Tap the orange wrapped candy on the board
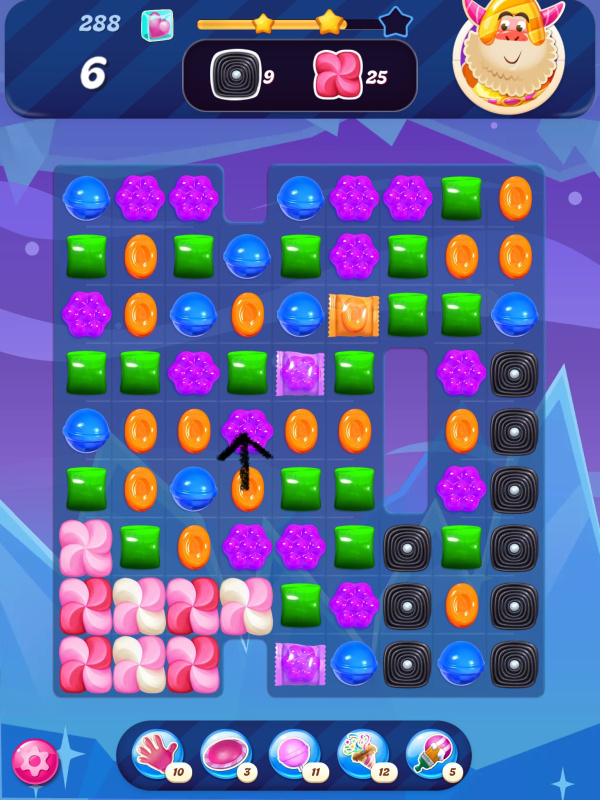The image size is (600, 800). 354,315
